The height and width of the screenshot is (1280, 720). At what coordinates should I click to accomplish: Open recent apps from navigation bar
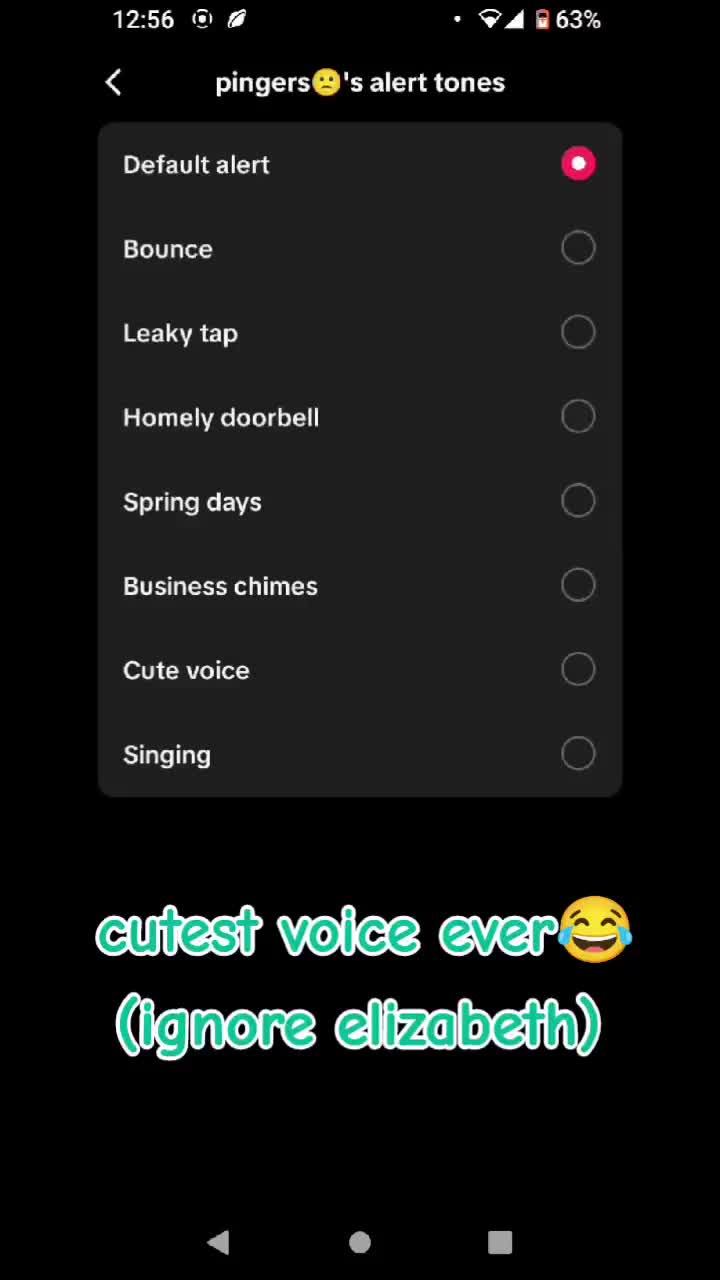point(500,1242)
